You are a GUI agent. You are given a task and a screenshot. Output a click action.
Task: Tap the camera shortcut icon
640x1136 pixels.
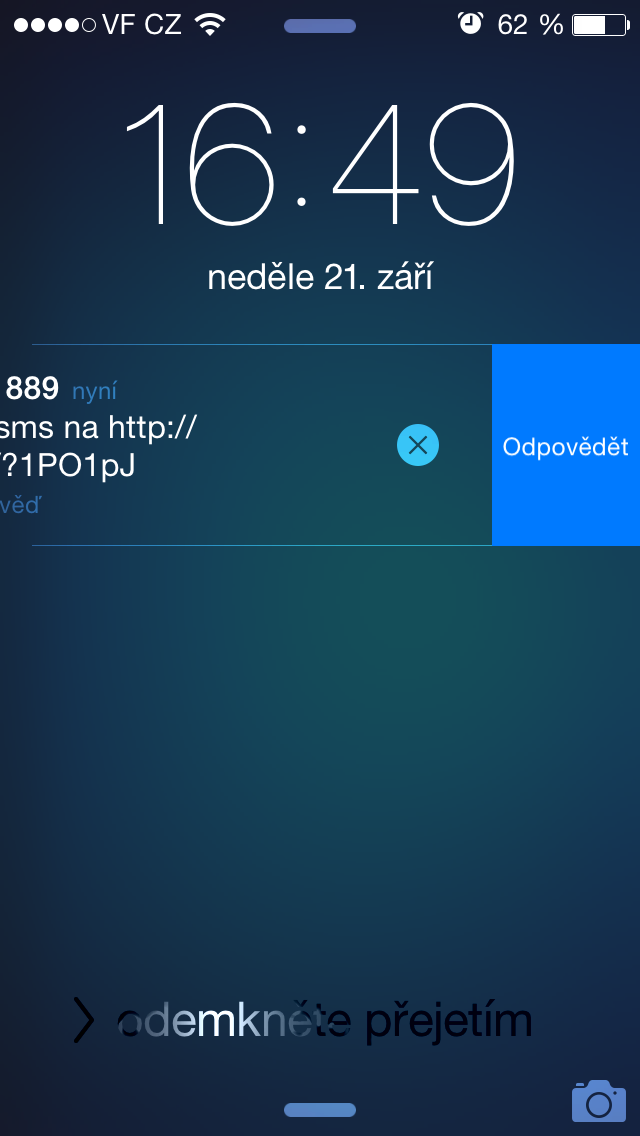[598, 1100]
